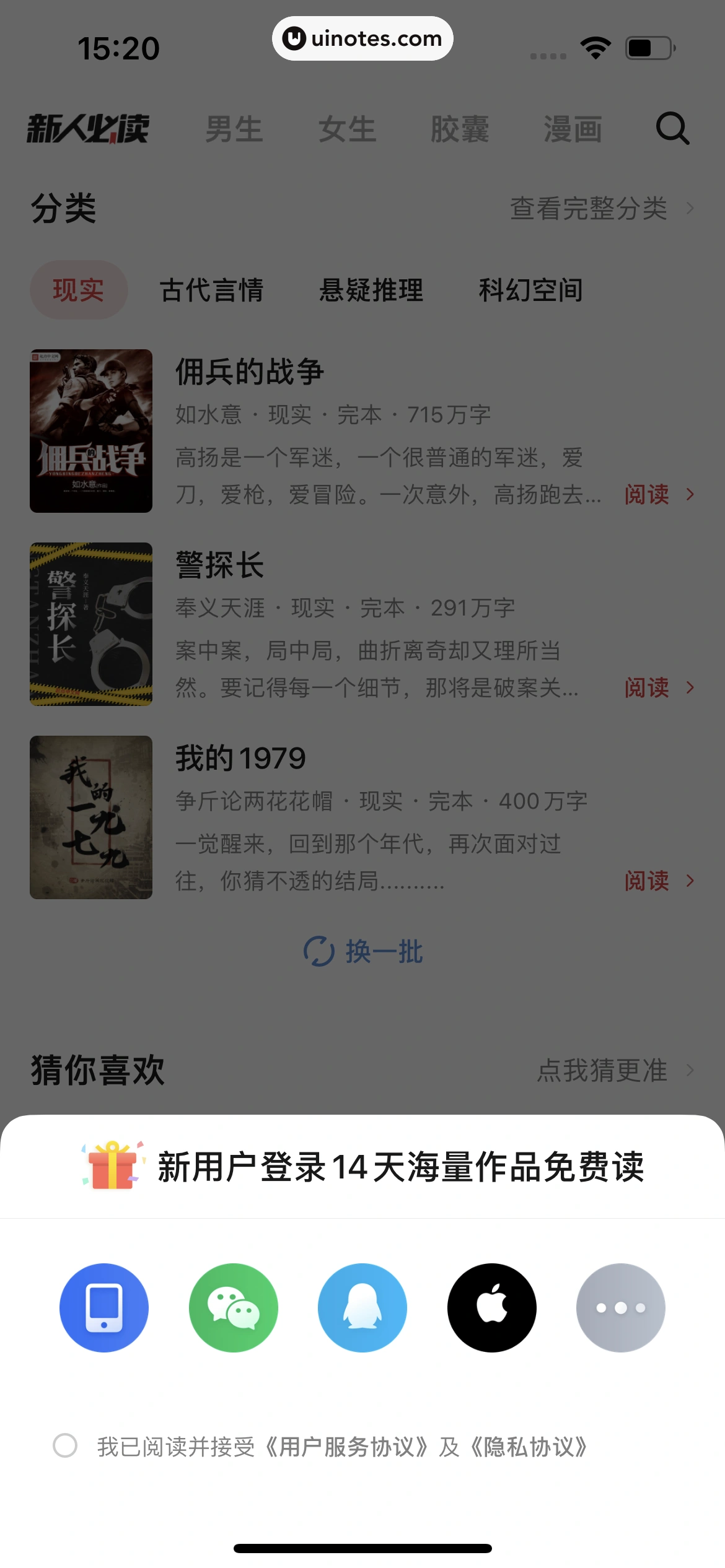Switch to the 女生 tab
The image size is (725, 1568).
click(348, 129)
